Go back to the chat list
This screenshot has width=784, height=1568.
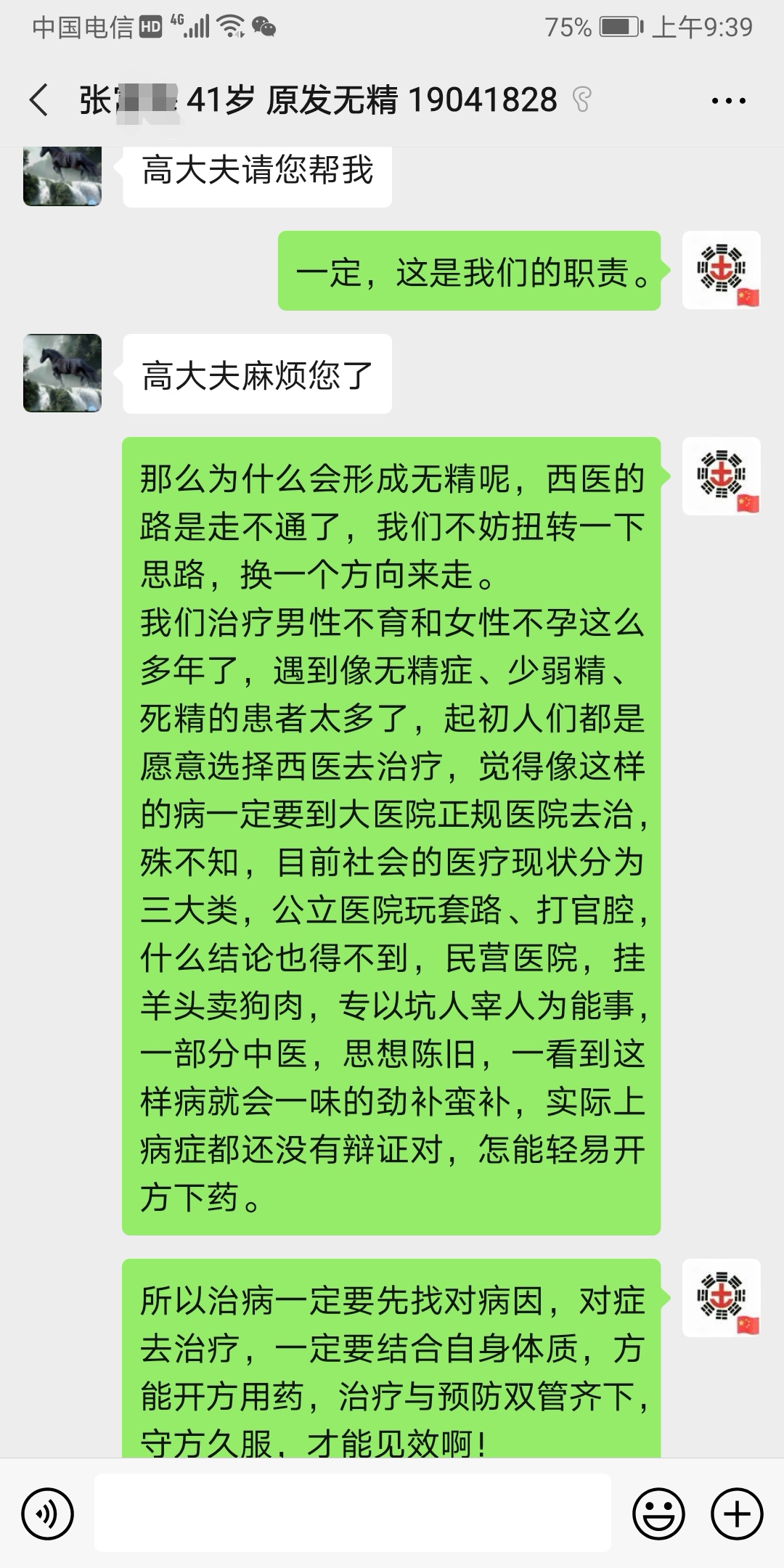[x=38, y=100]
